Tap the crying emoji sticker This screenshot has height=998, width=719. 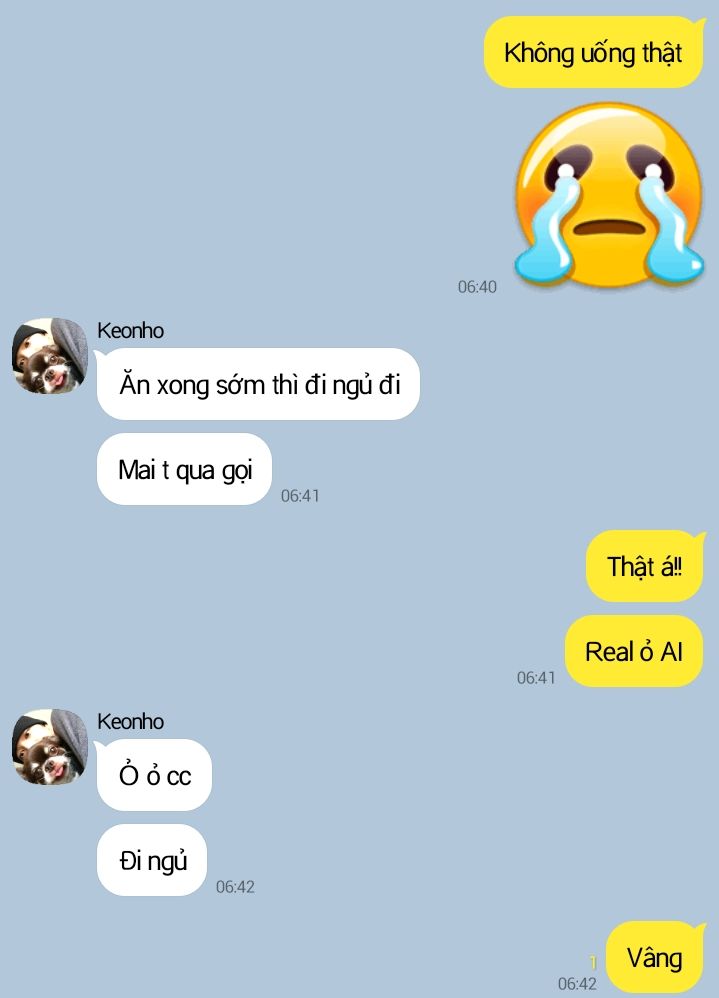(609, 195)
